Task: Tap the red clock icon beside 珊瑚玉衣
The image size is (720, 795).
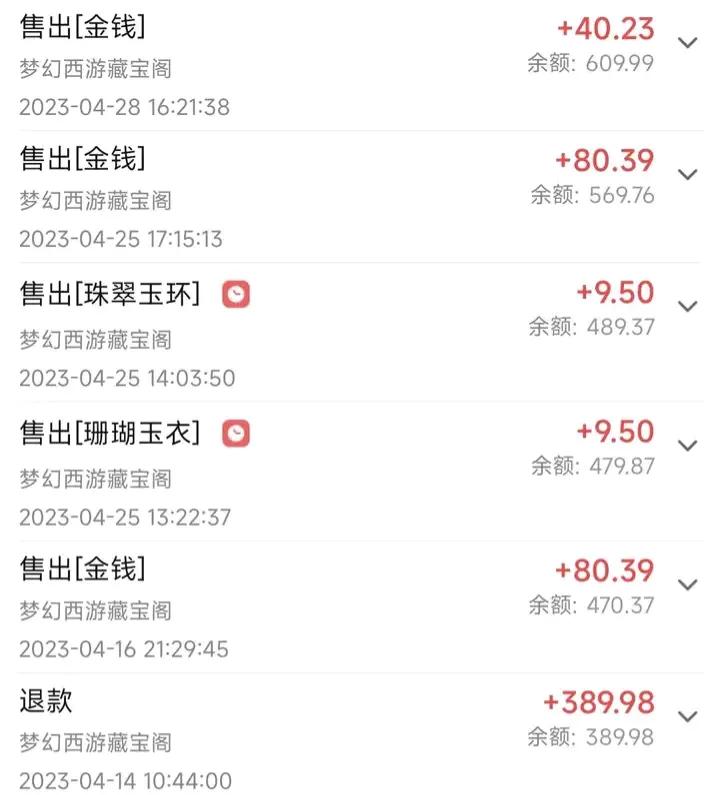Action: (236, 434)
